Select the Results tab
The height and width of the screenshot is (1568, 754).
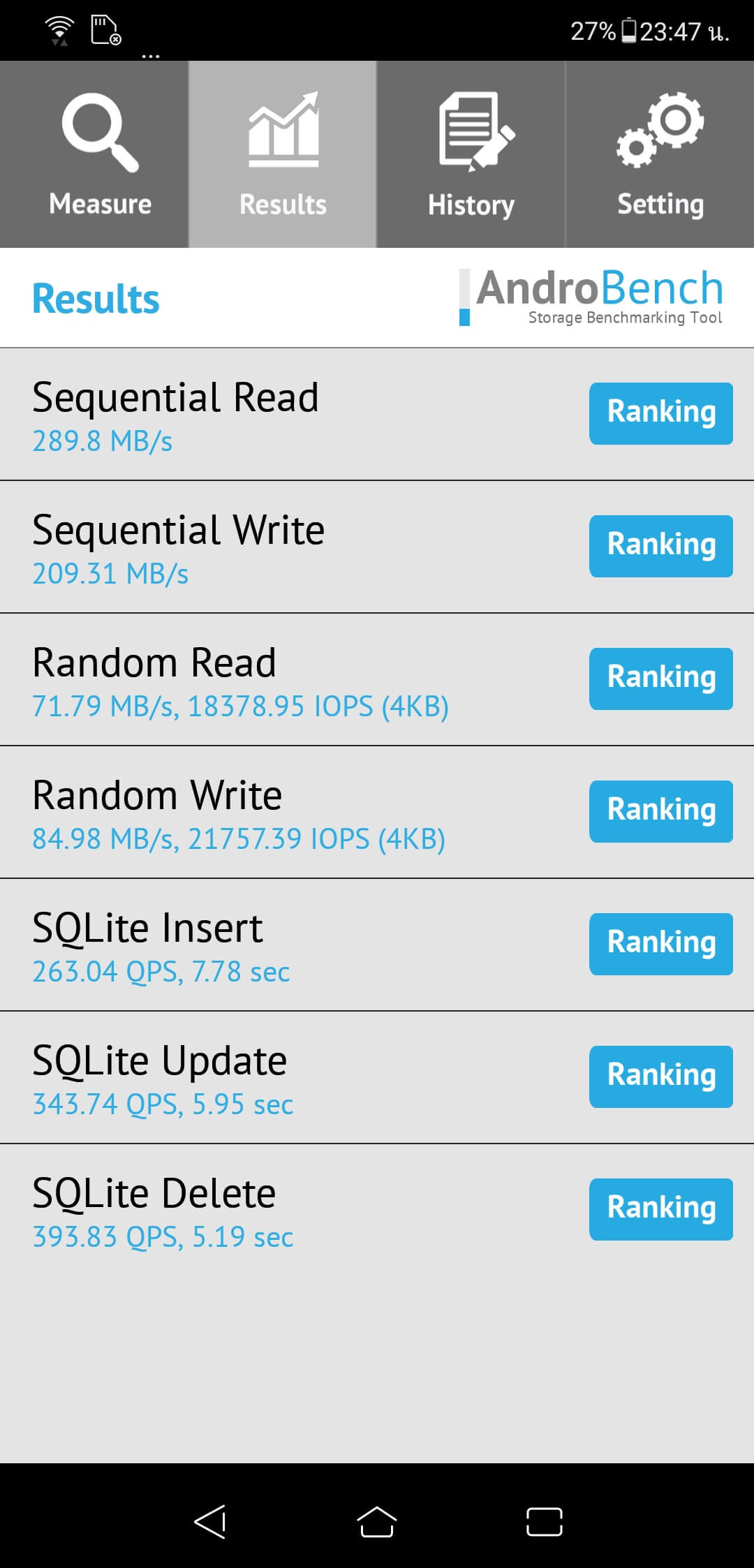click(x=283, y=154)
